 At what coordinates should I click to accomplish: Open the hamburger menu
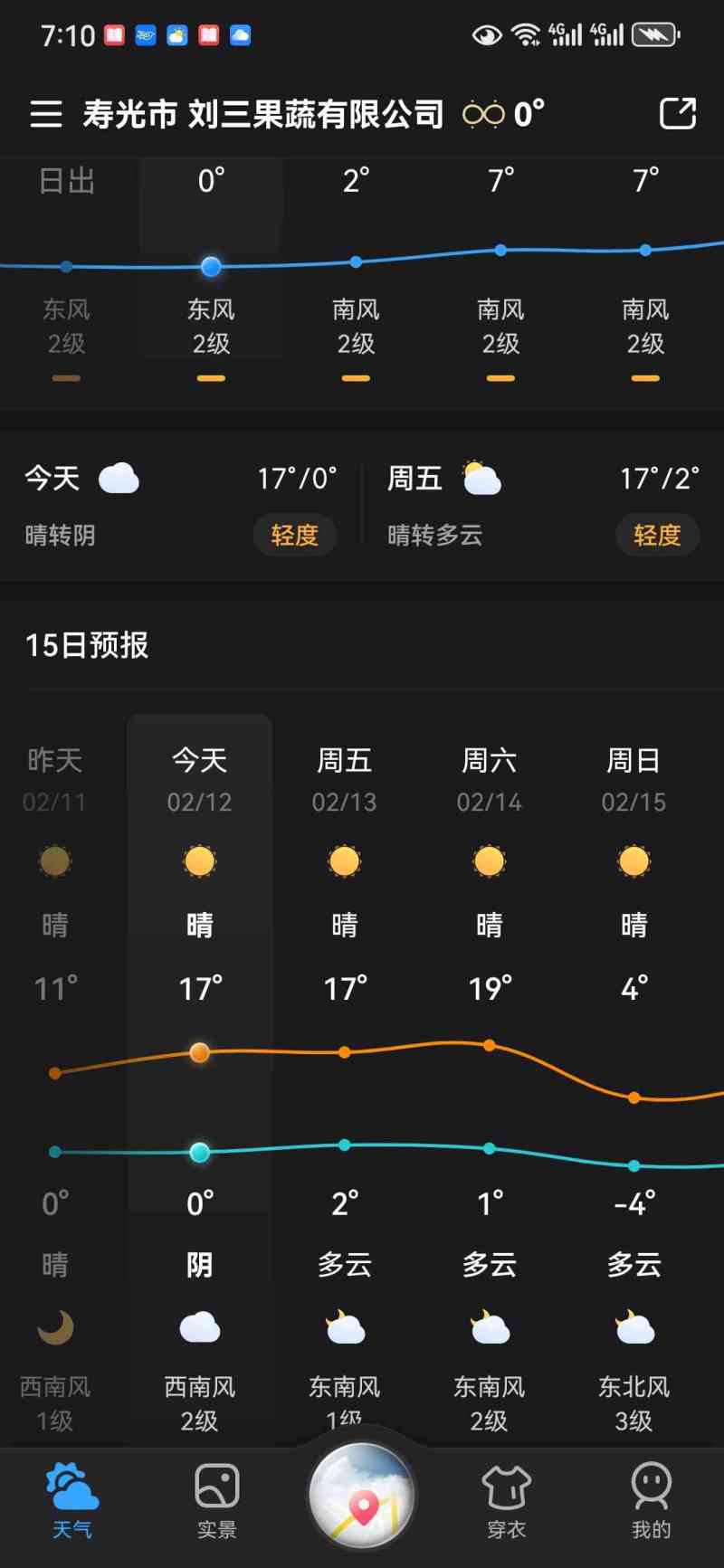[46, 114]
